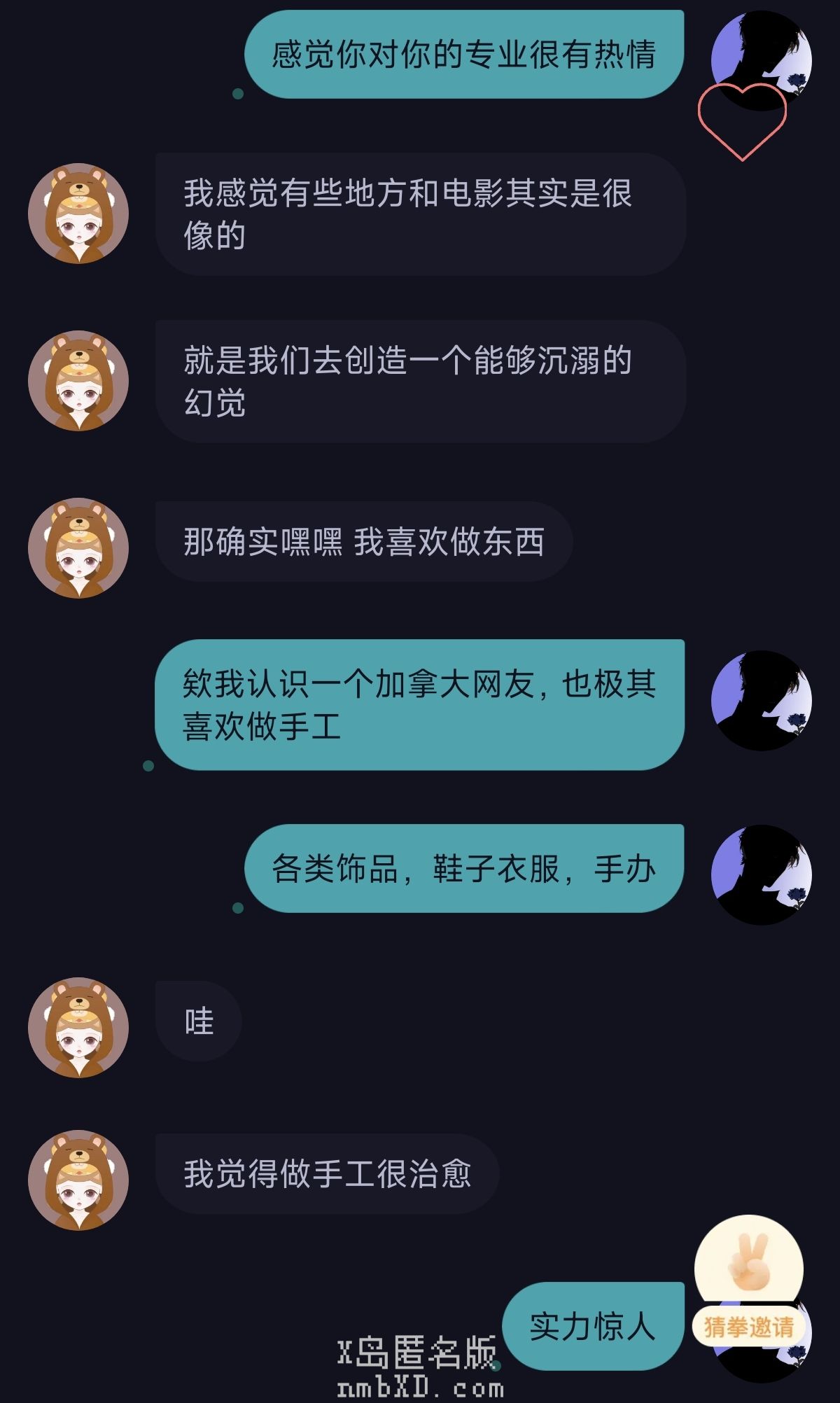Tap bear avatar next to 那确实嘿嘿 message
The width and height of the screenshot is (840, 1403).
pyautogui.click(x=78, y=547)
